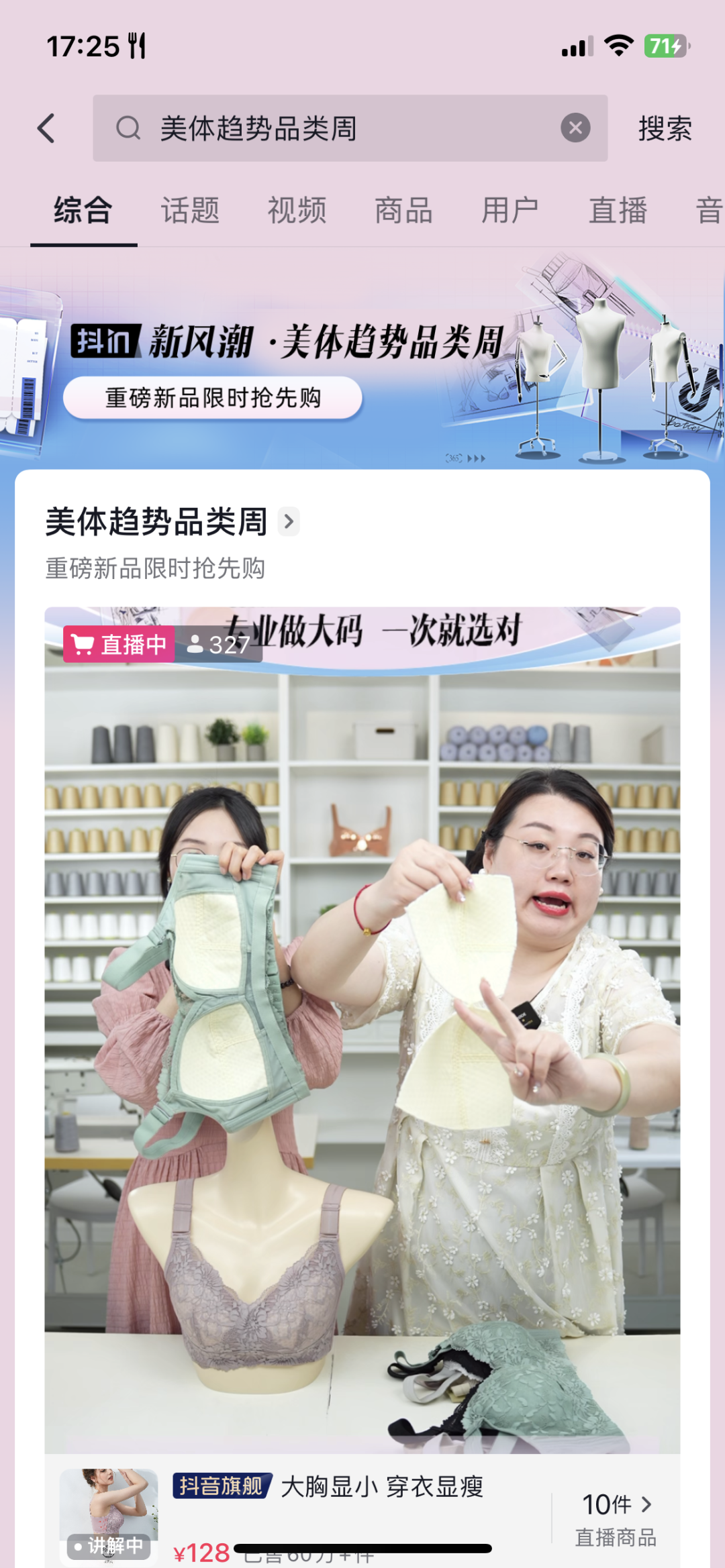Switch to the 视频 tab
Image resolution: width=725 pixels, height=1568 pixels.
(x=297, y=211)
